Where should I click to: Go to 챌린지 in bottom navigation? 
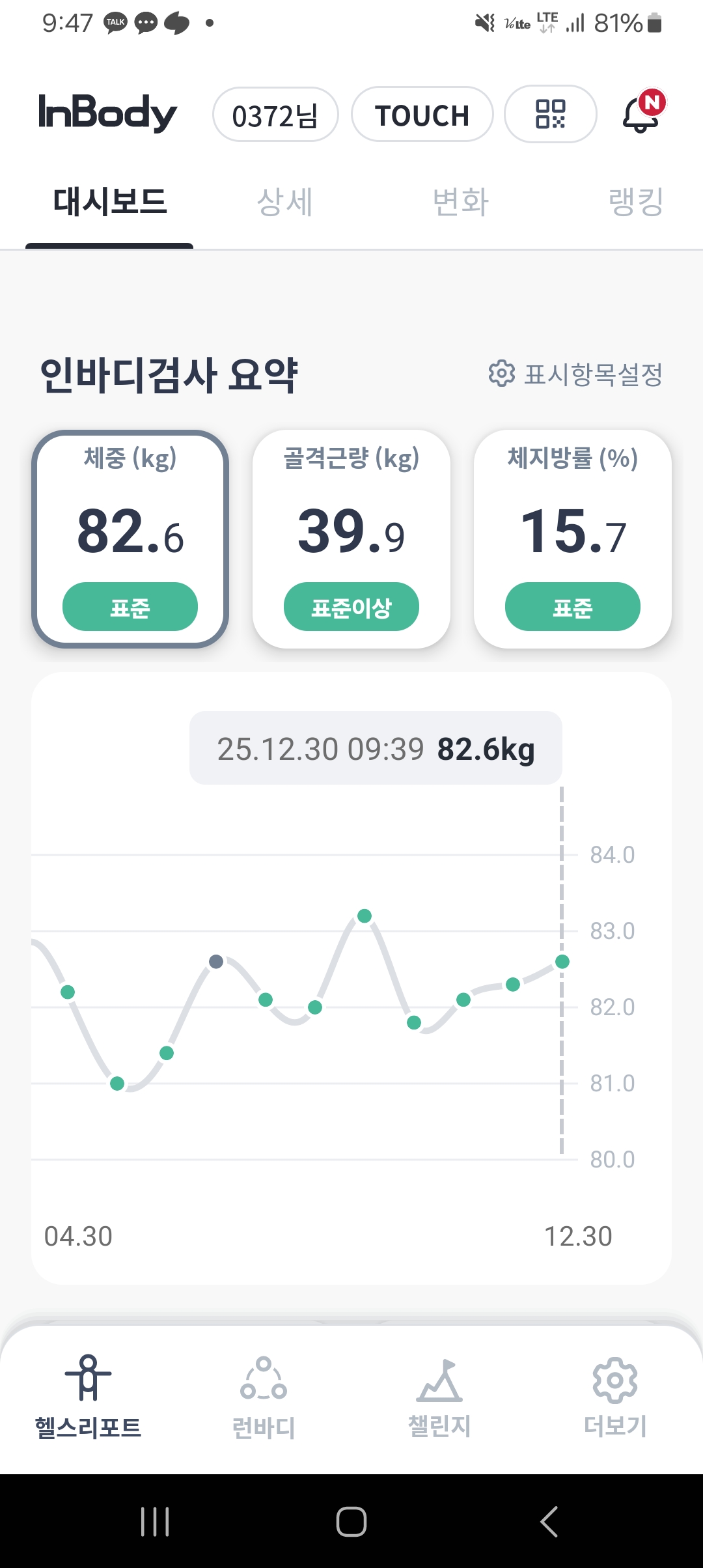pos(439,1396)
